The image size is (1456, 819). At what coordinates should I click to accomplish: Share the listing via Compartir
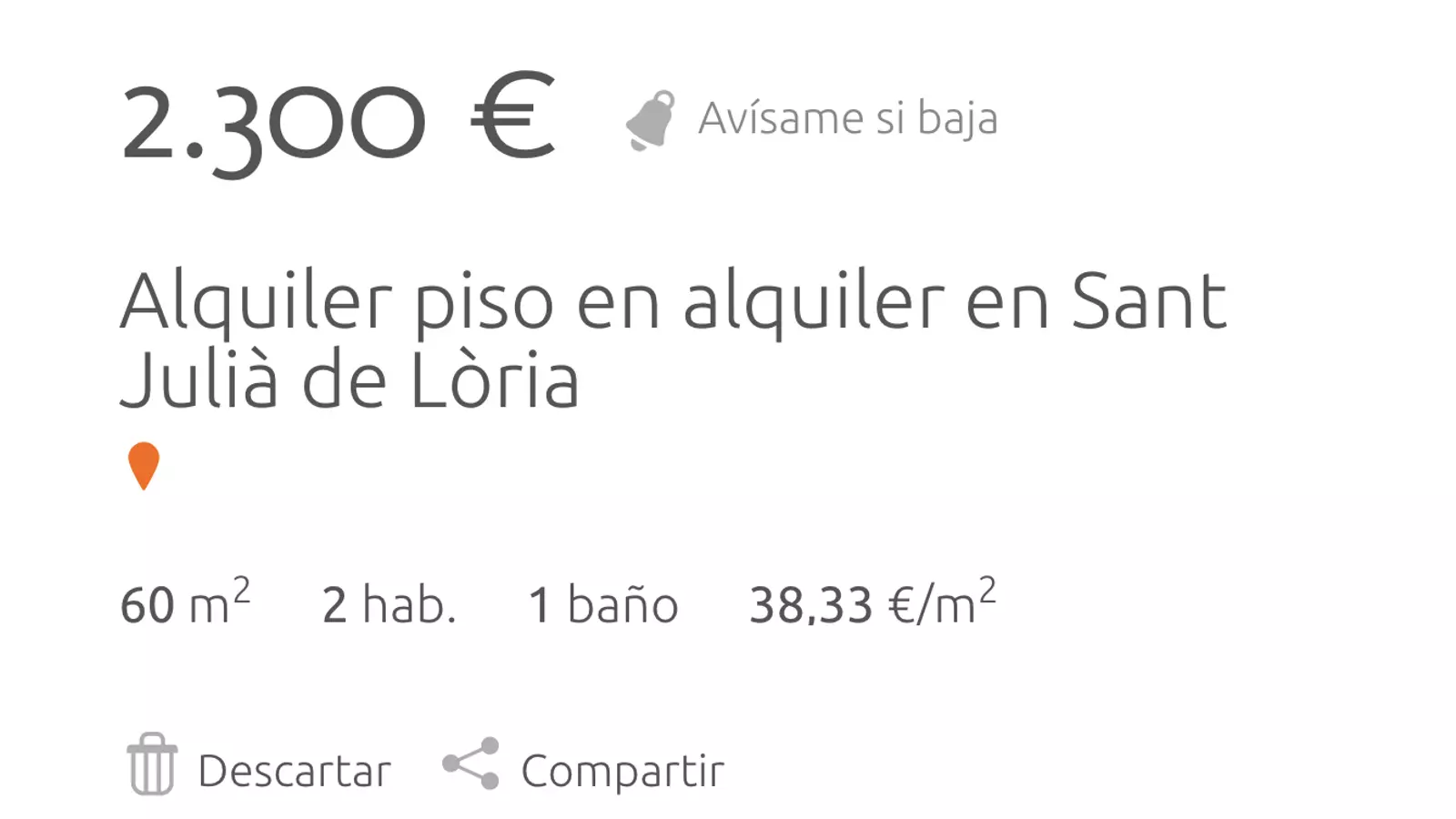pyautogui.click(x=584, y=767)
